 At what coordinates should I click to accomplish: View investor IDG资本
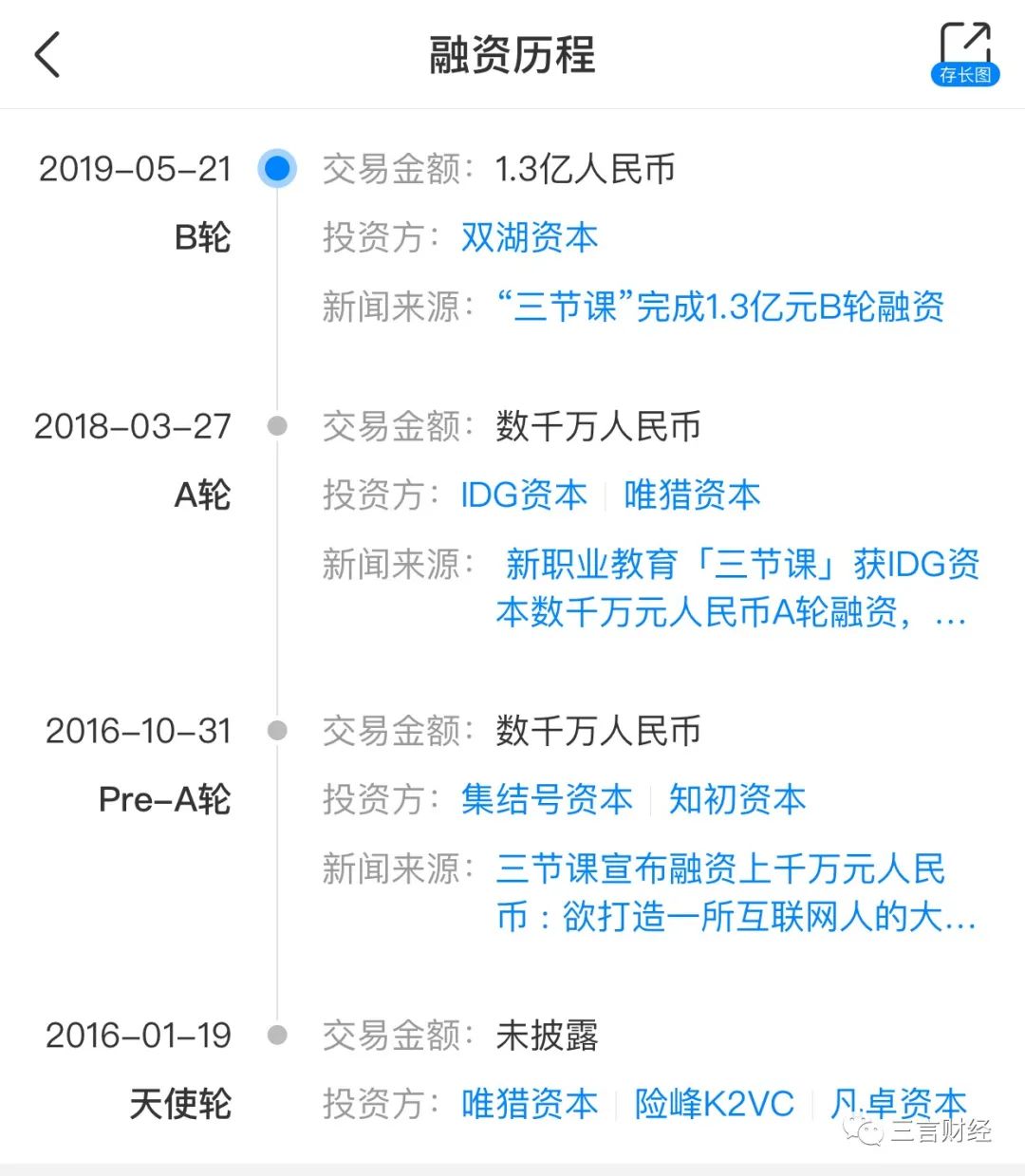click(523, 495)
